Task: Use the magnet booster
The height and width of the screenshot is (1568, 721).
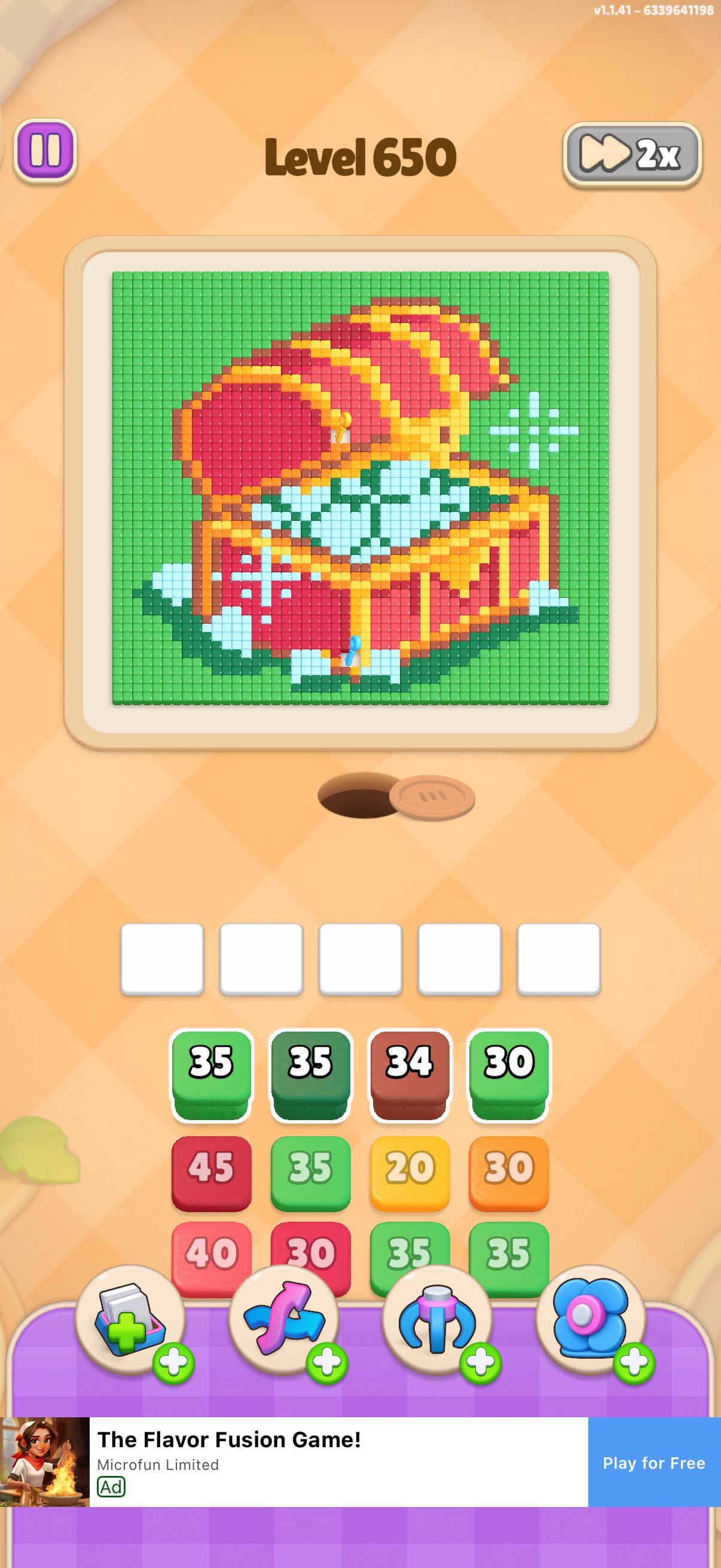Action: pyautogui.click(x=437, y=1320)
